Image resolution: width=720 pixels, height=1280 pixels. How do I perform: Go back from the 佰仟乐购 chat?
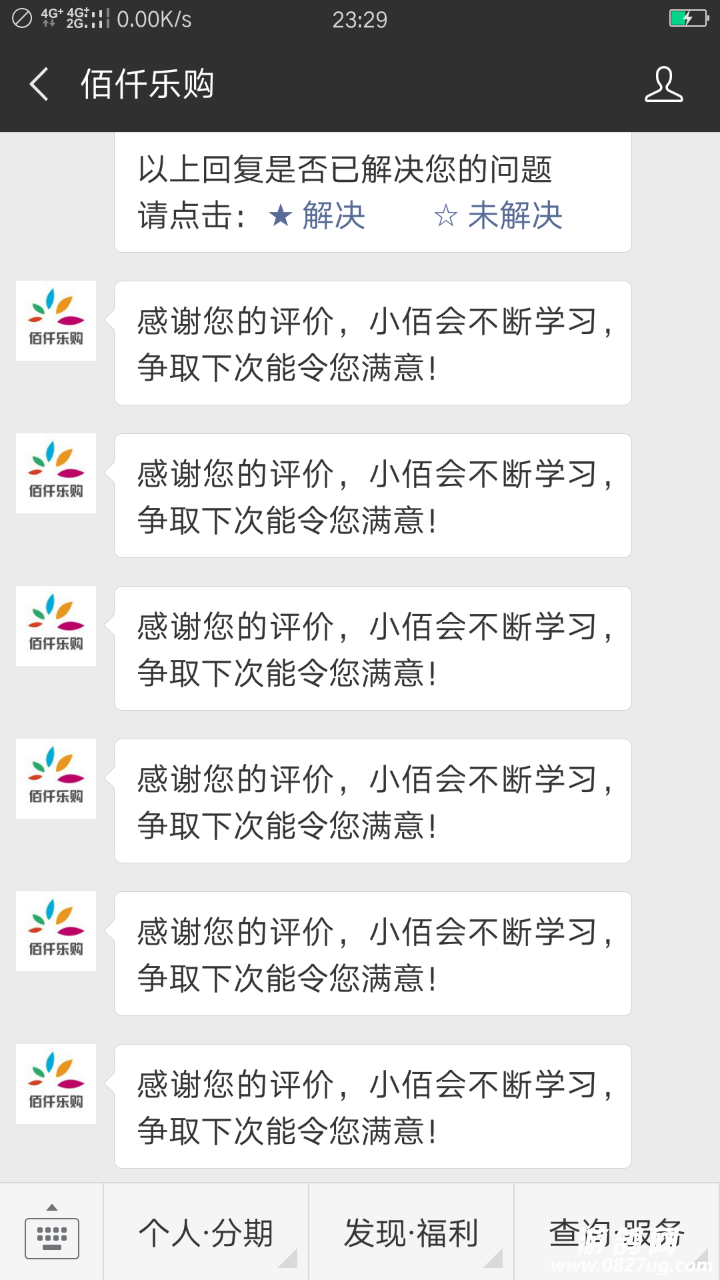(40, 85)
